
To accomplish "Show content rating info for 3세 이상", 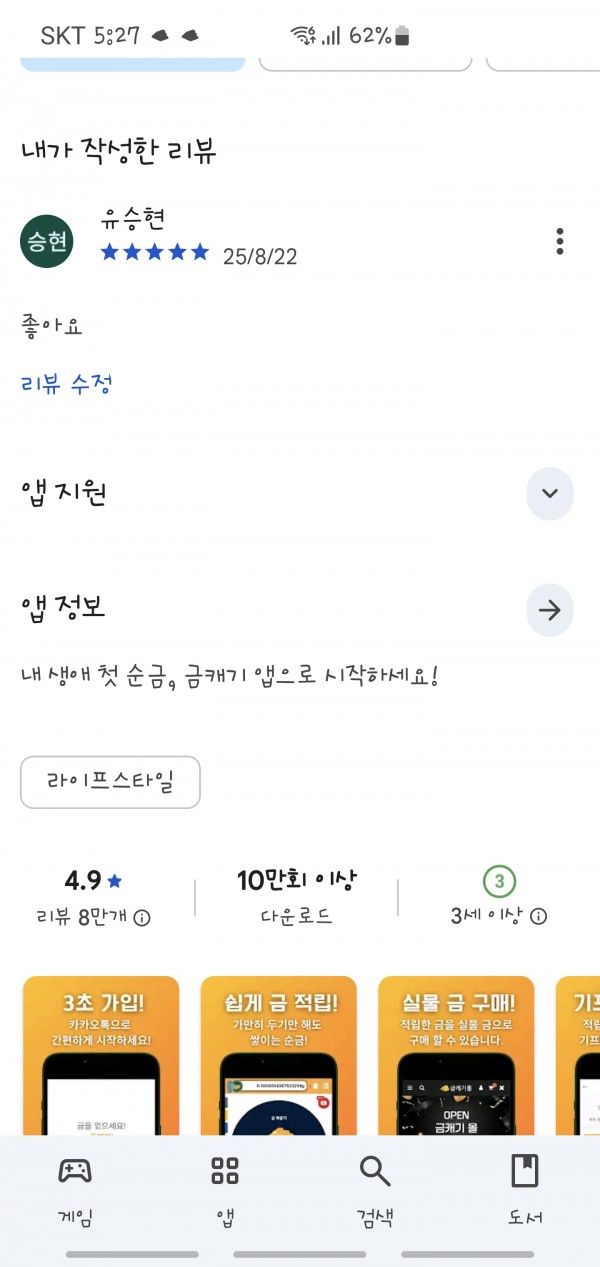I will [539, 916].
